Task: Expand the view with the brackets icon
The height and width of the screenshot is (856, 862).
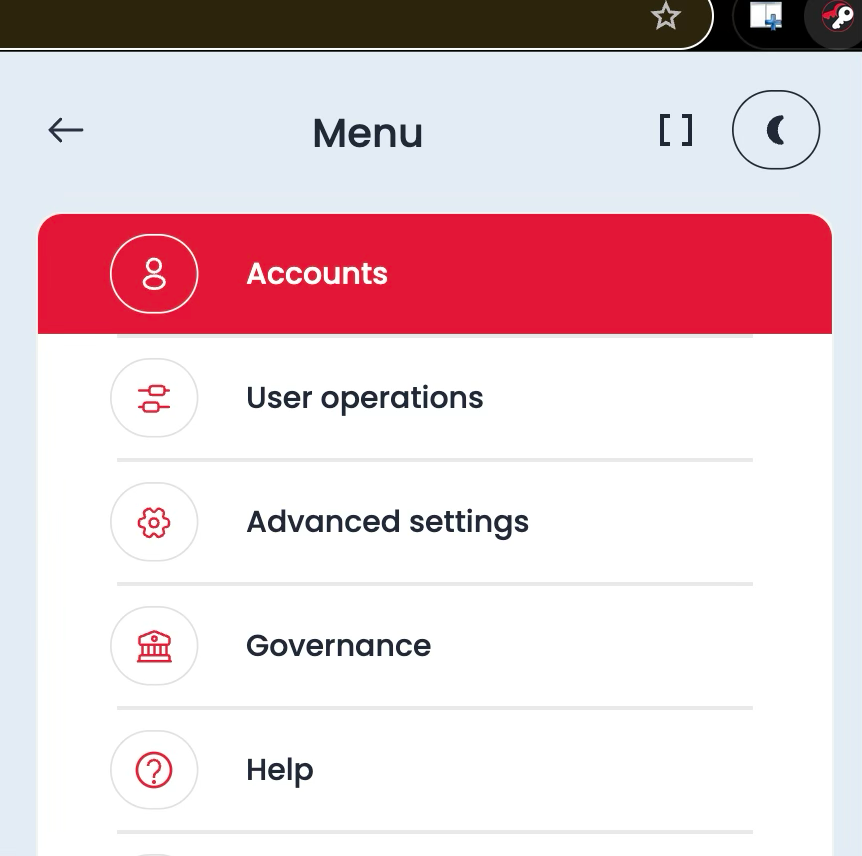Action: coord(676,130)
